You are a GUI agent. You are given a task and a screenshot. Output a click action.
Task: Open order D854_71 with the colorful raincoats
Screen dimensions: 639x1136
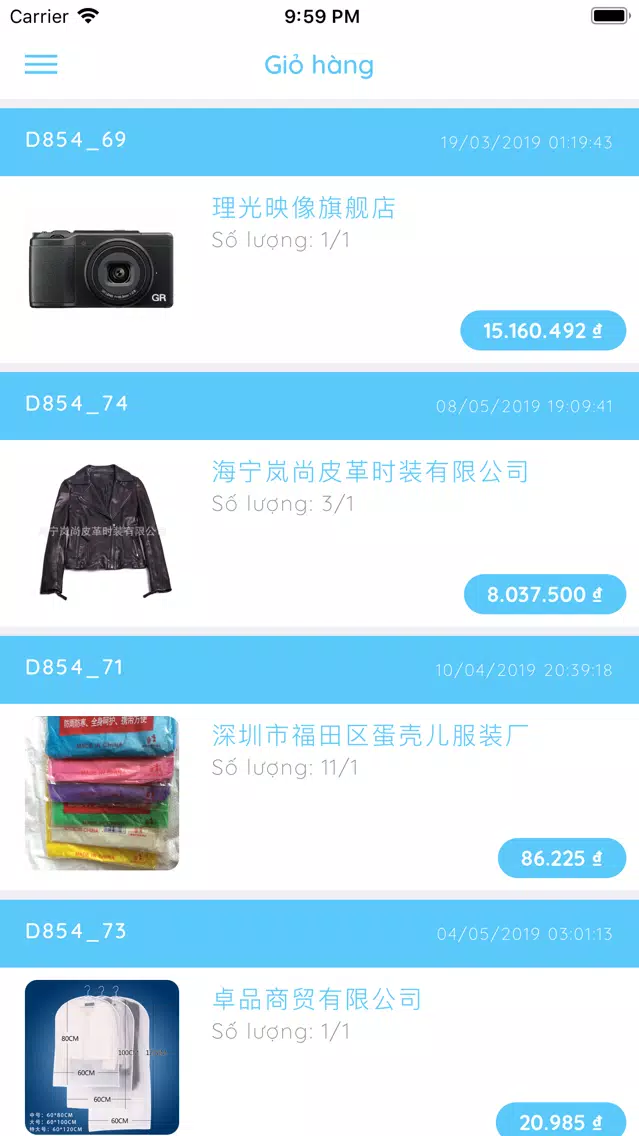320,763
